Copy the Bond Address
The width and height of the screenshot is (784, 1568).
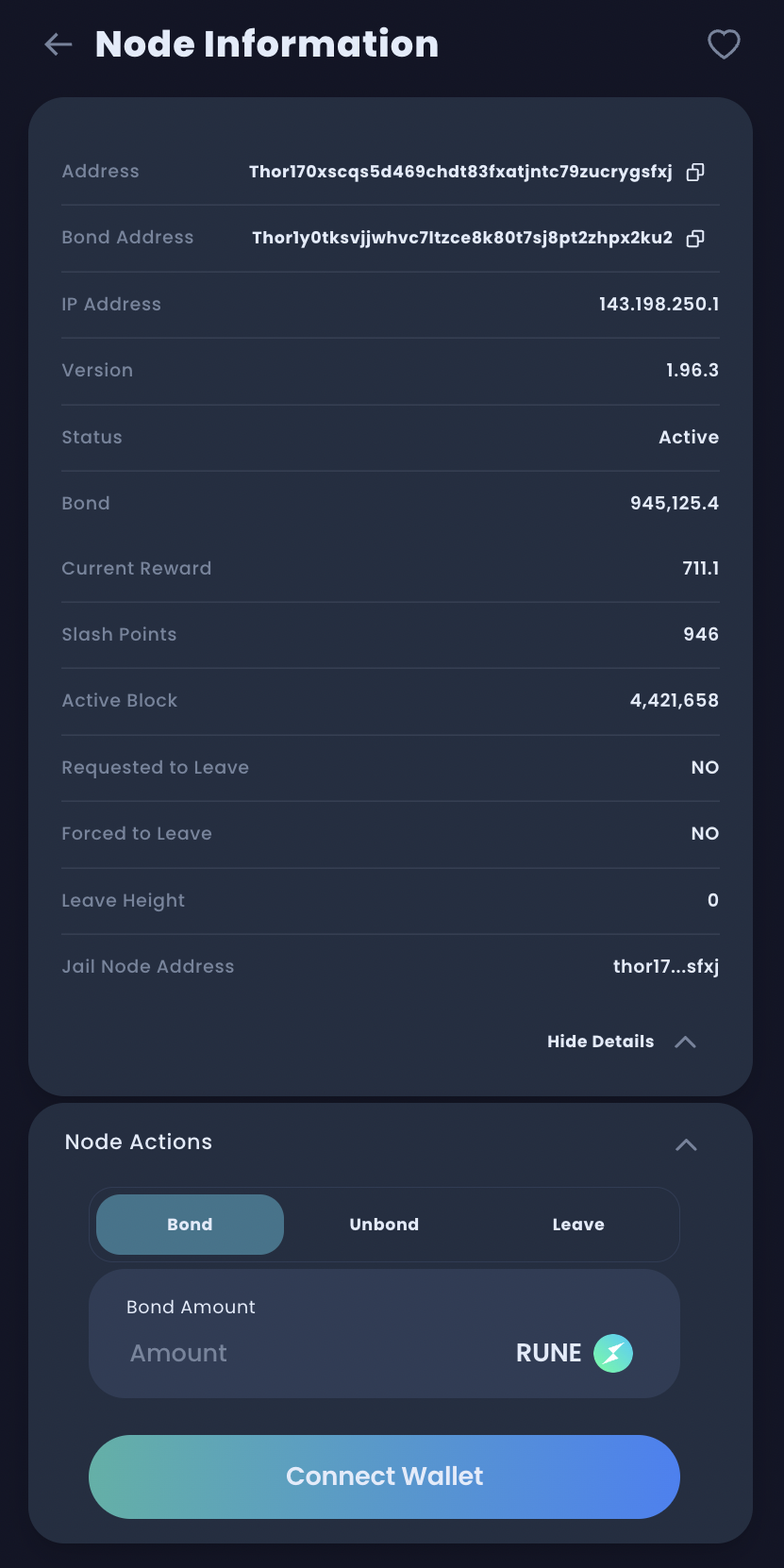pos(695,238)
